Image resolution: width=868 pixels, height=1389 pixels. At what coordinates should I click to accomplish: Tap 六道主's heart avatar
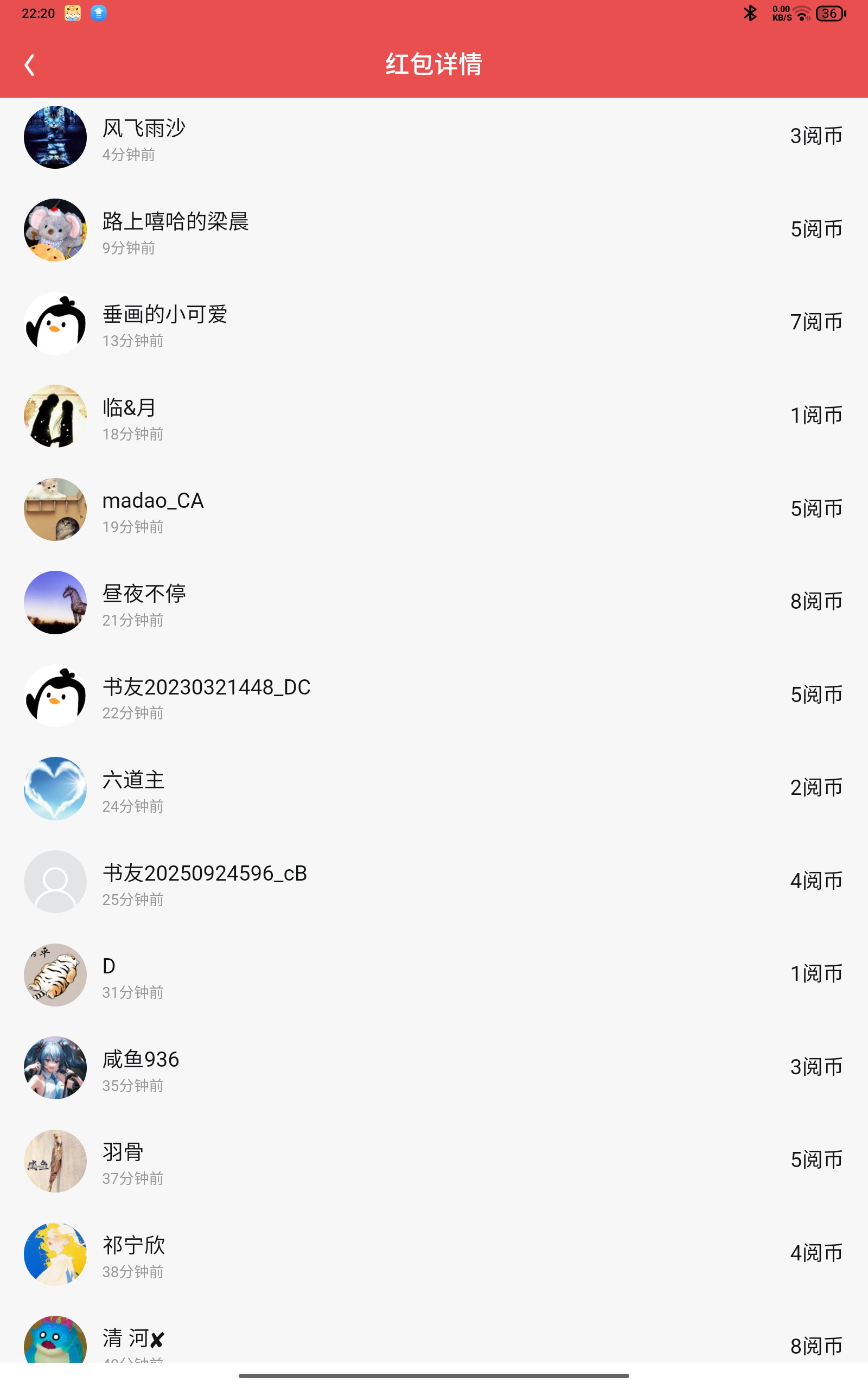click(x=55, y=788)
